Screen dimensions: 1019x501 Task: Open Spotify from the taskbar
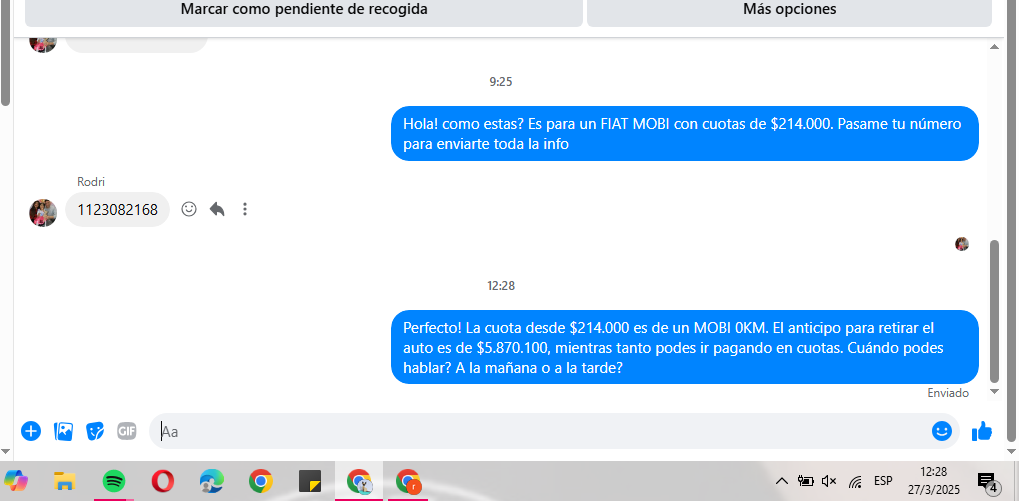(x=114, y=481)
